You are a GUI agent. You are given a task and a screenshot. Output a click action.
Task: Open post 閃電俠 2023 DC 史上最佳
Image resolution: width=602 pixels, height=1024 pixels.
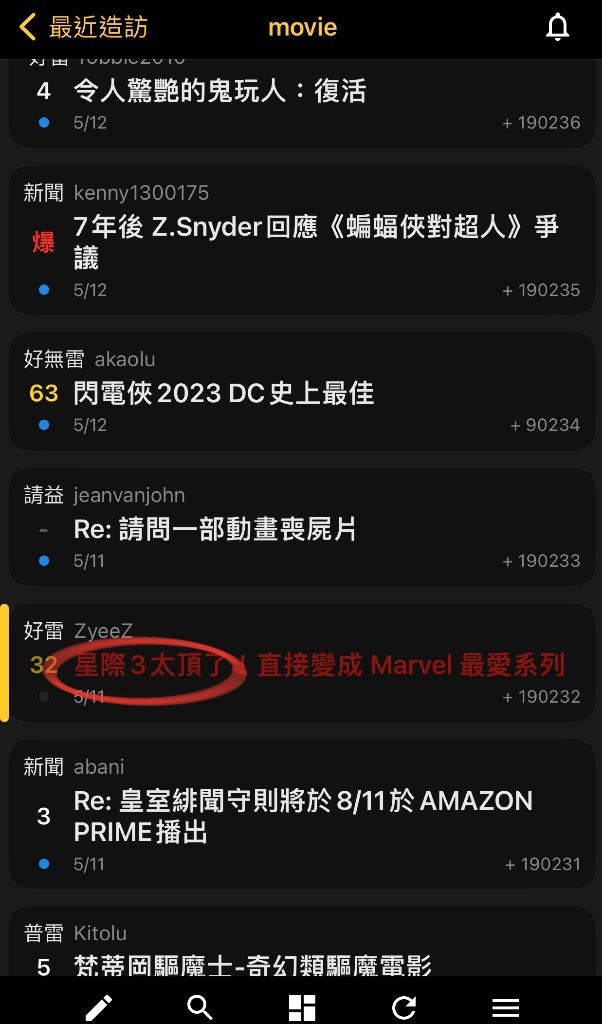tap(302, 391)
